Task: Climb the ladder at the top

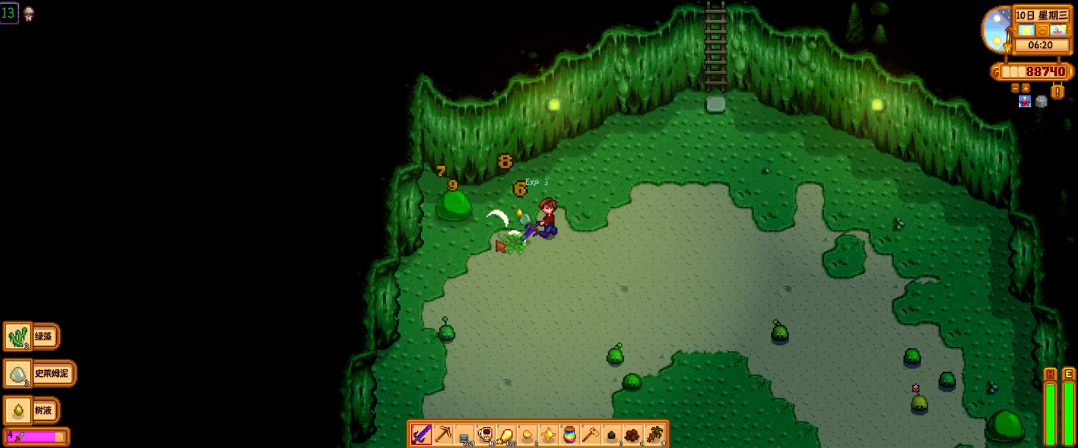Action: click(715, 45)
